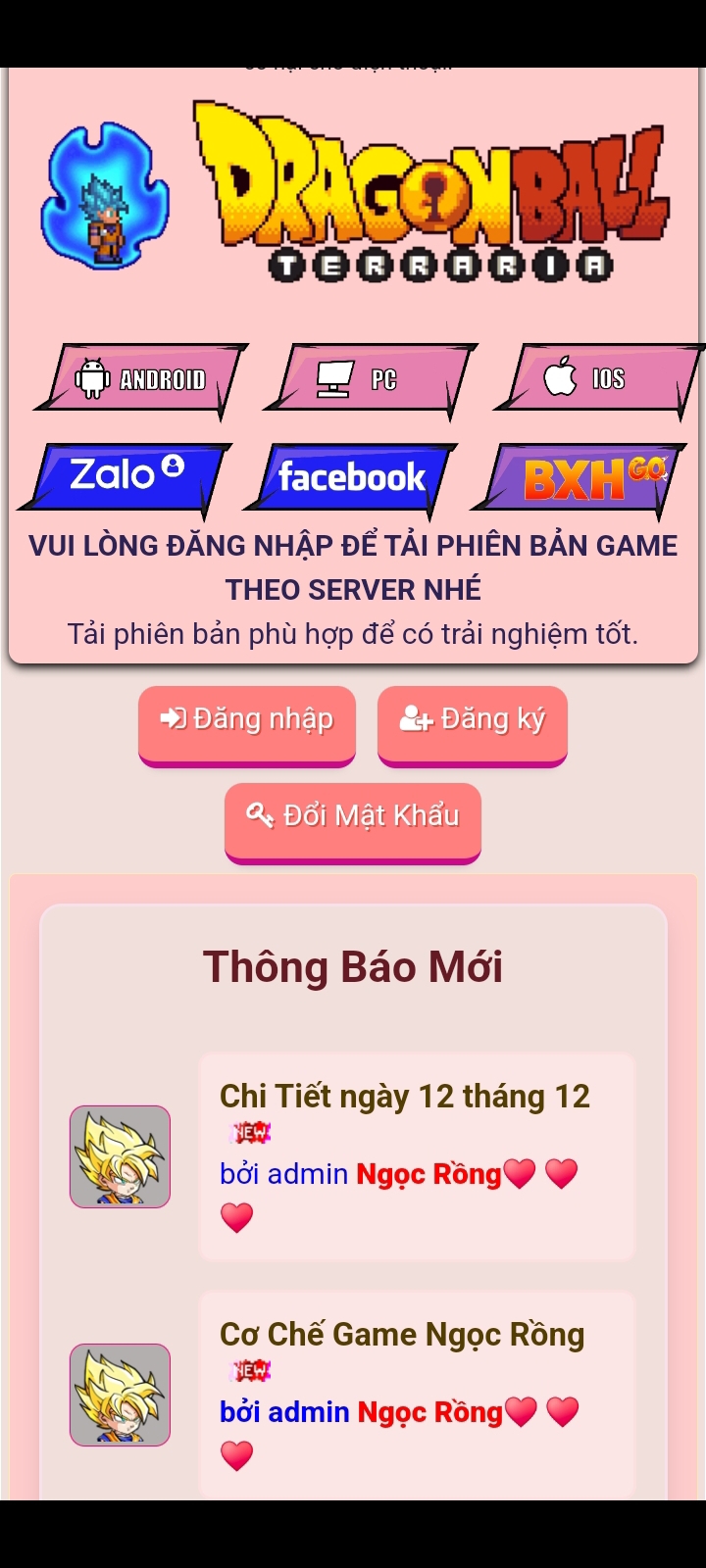This screenshot has height=1568, width=706.
Task: Select the PC download button
Action: 371,379
